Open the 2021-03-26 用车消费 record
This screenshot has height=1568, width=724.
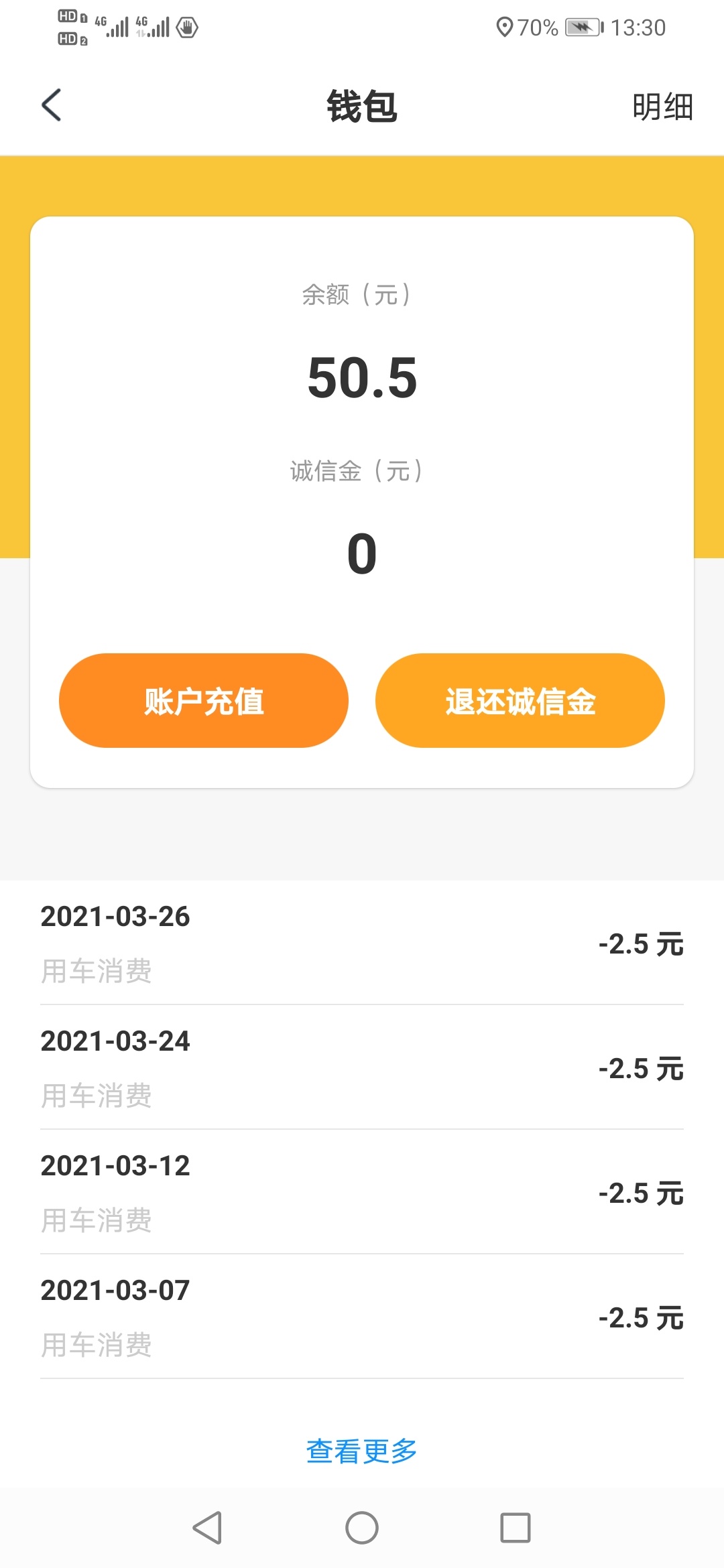(362, 943)
